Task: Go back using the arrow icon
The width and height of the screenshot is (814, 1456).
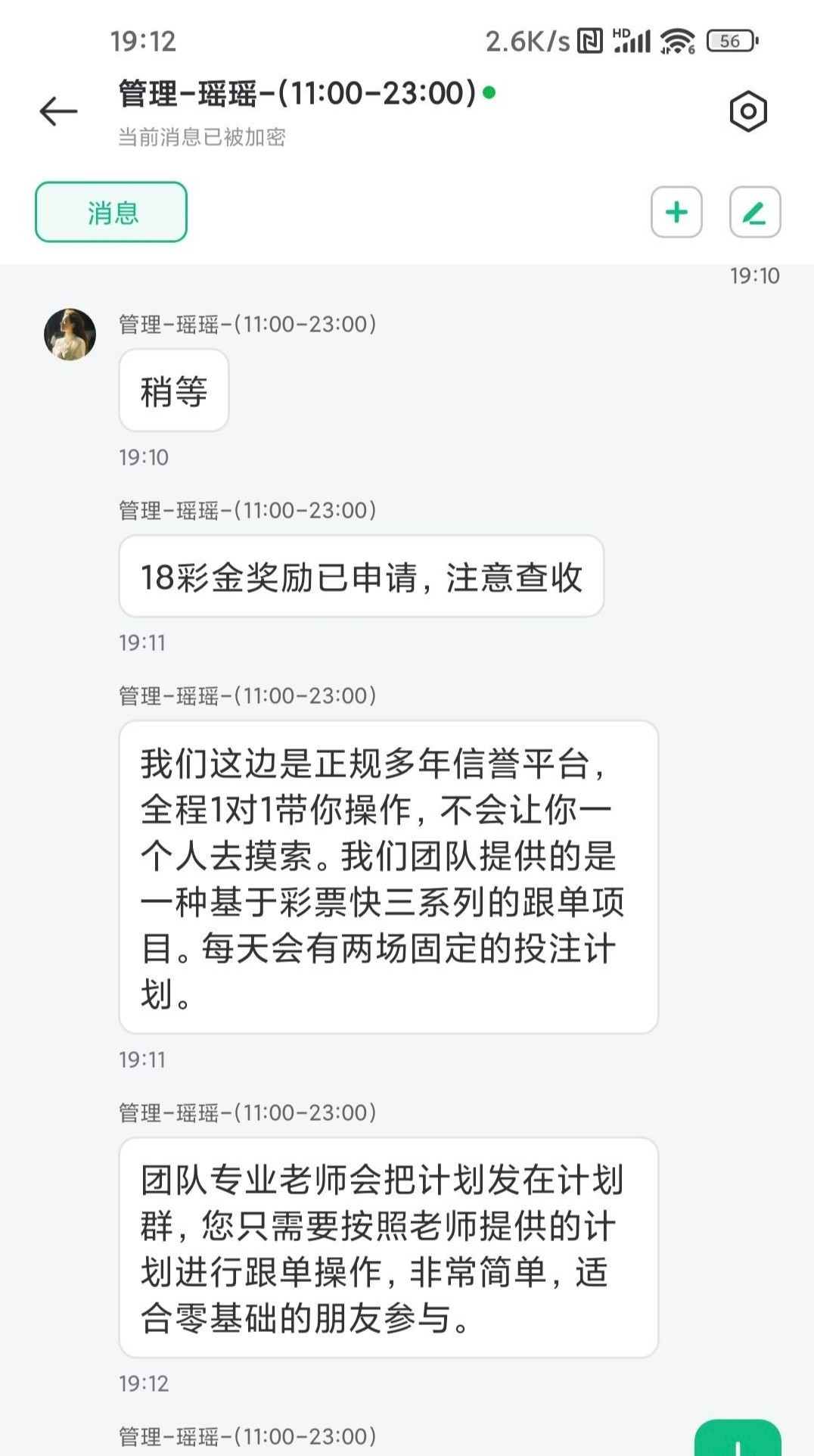Action: [x=58, y=112]
